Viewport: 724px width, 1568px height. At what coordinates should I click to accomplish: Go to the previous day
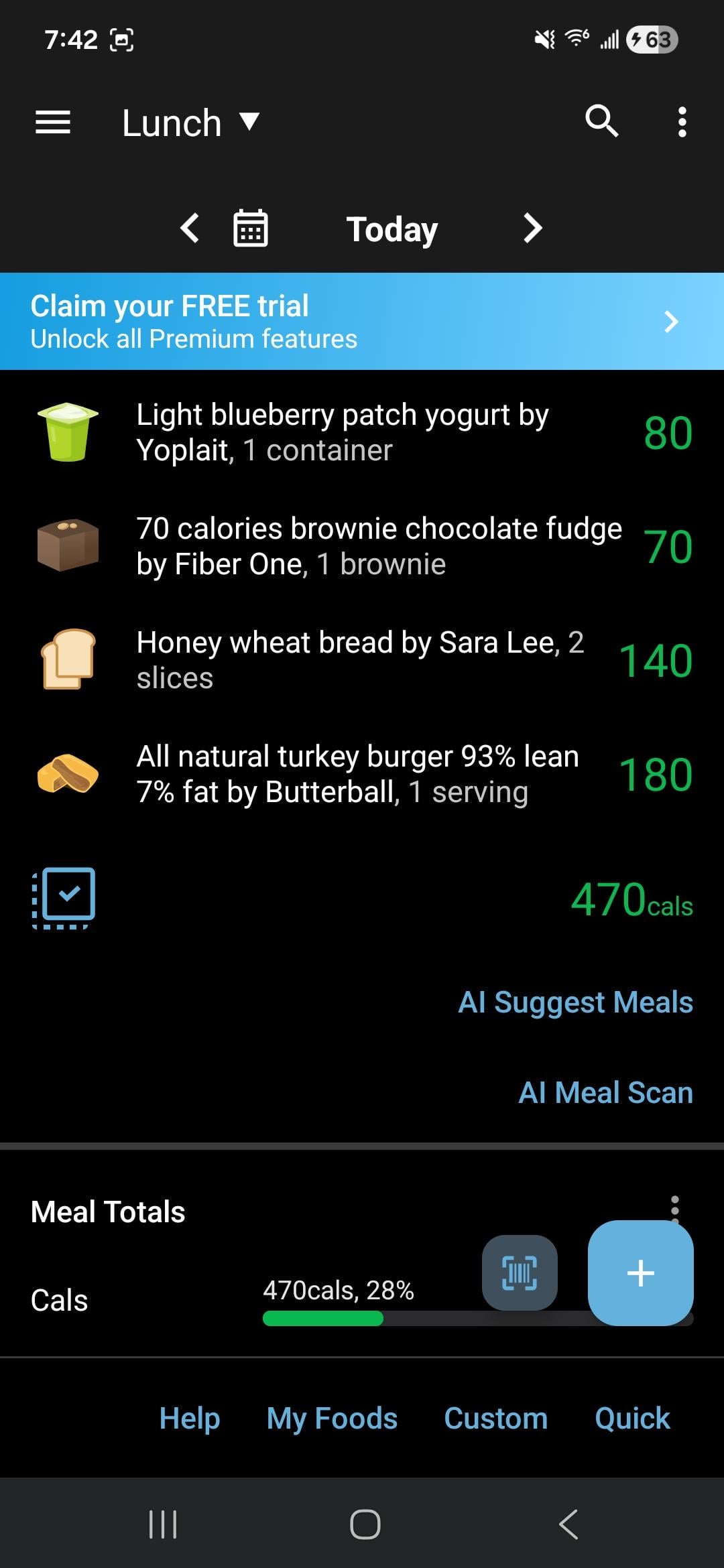coord(190,228)
